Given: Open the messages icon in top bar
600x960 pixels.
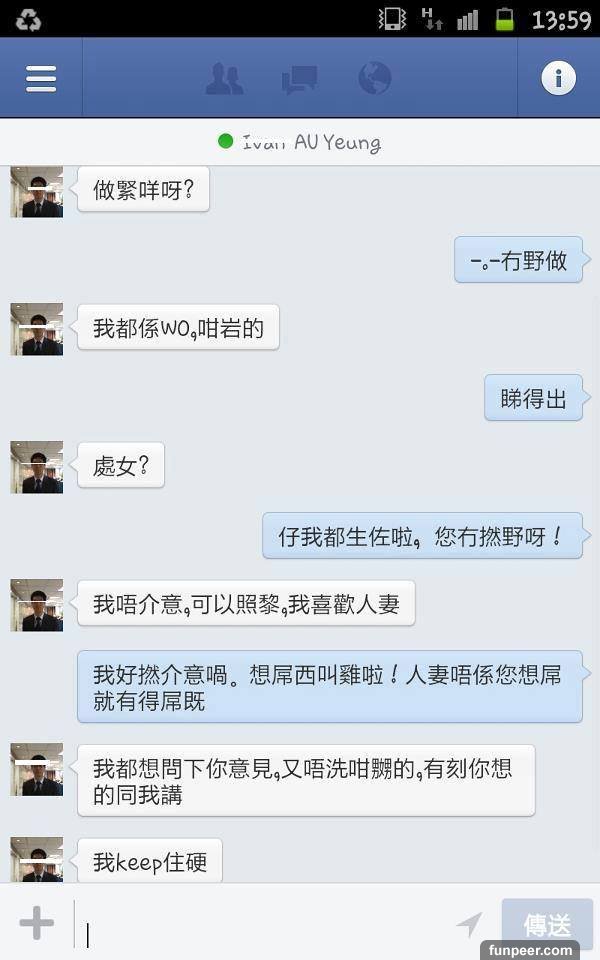Looking at the screenshot, I should (299, 78).
